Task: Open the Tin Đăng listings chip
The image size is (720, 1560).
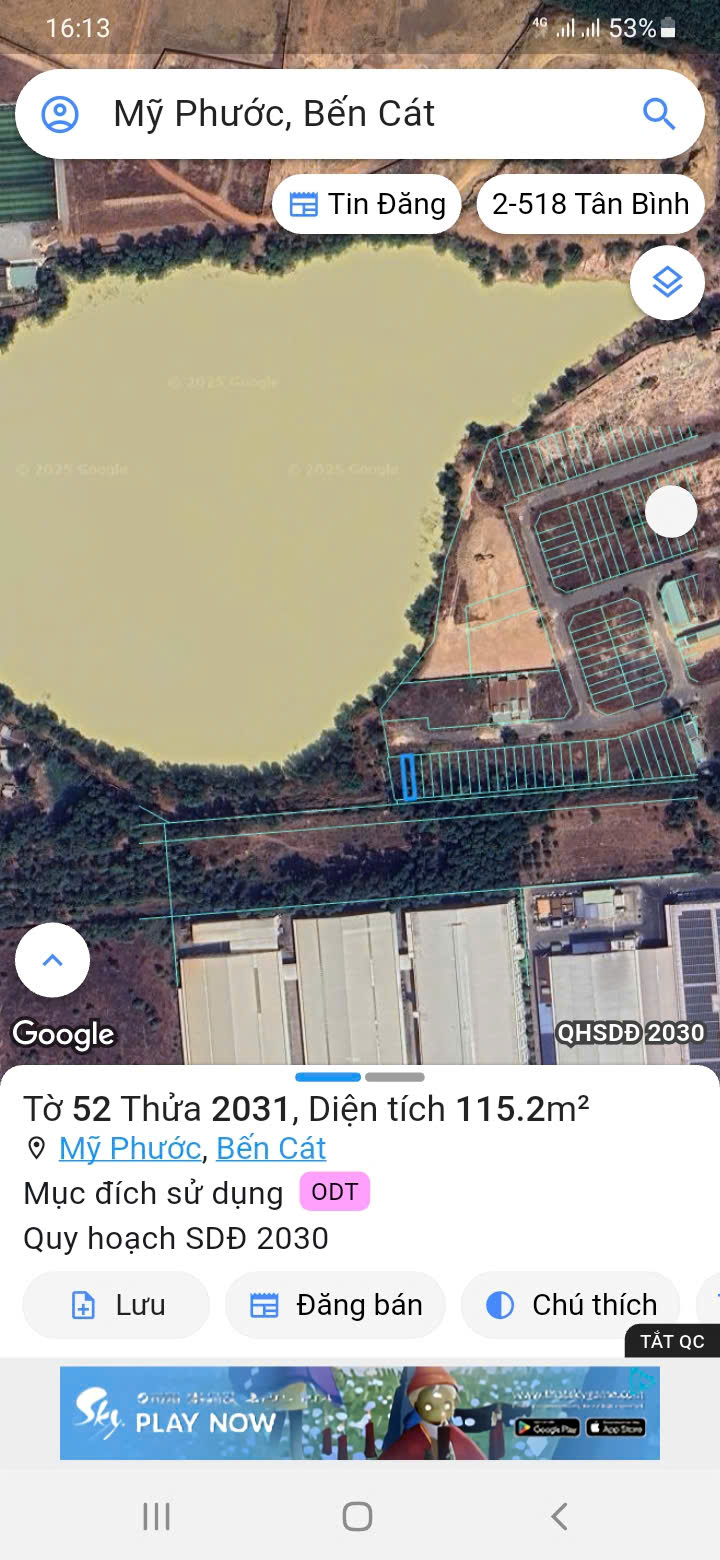Action: click(367, 204)
